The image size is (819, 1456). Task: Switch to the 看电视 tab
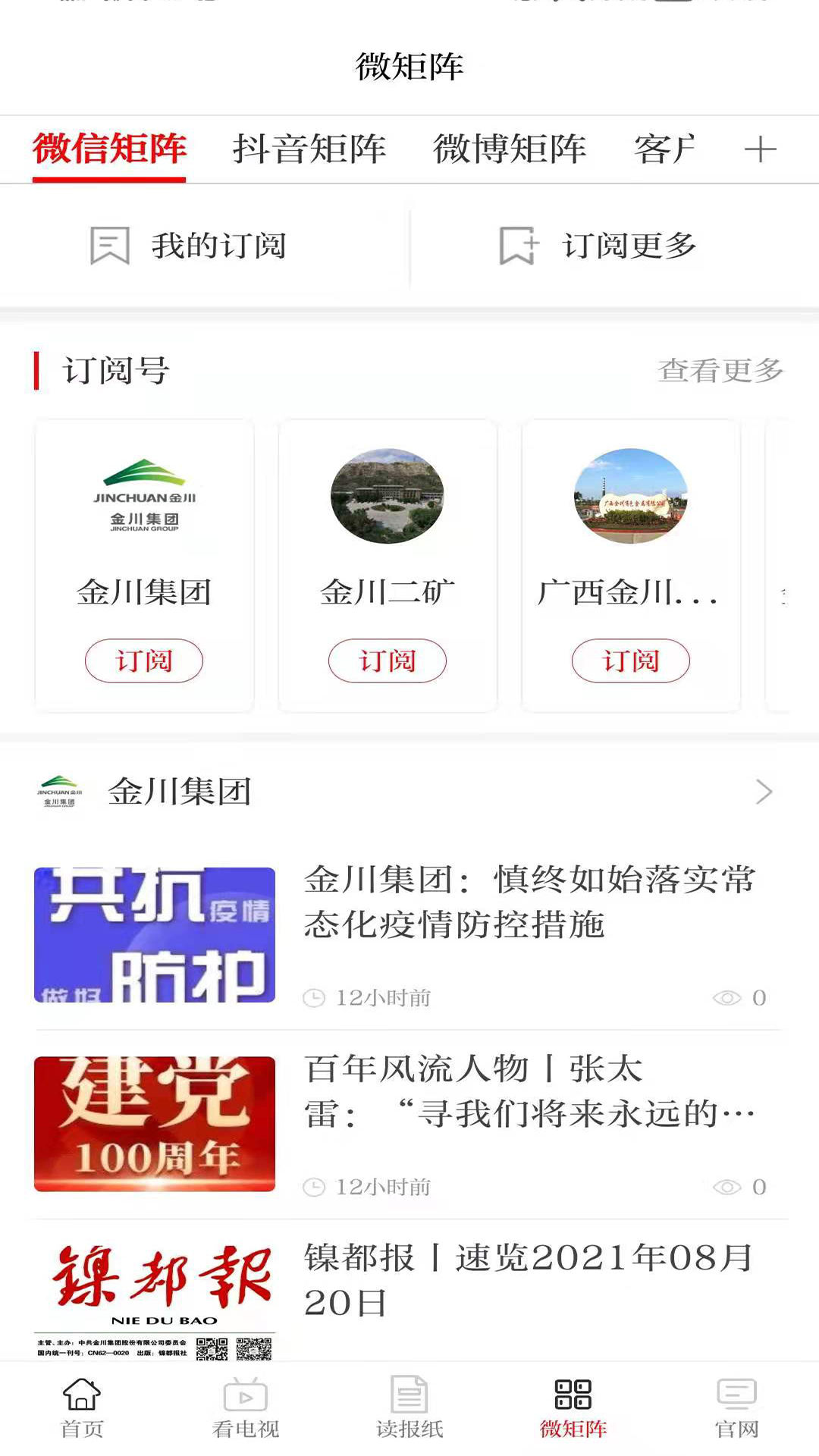pos(246,1407)
